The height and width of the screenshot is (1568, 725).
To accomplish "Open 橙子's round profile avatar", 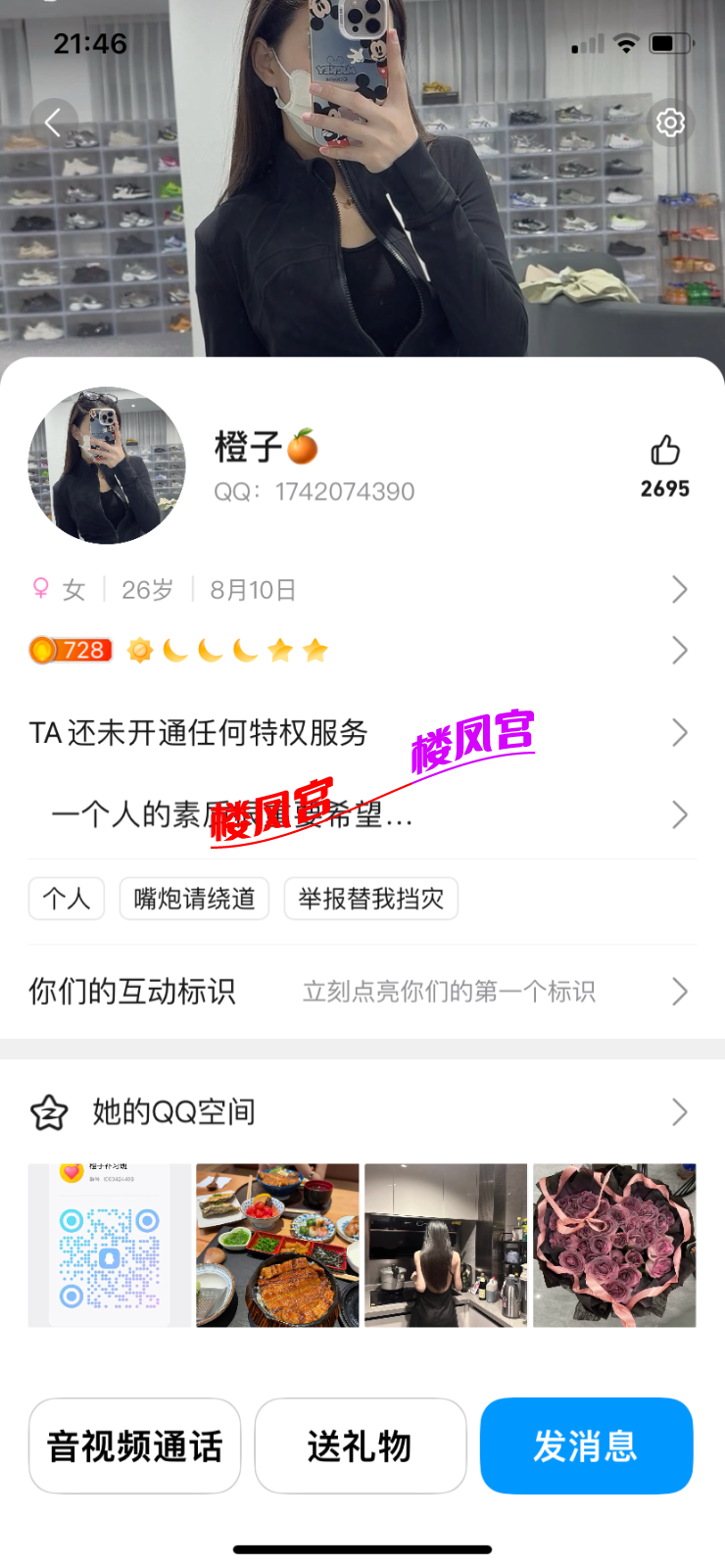I will (107, 465).
